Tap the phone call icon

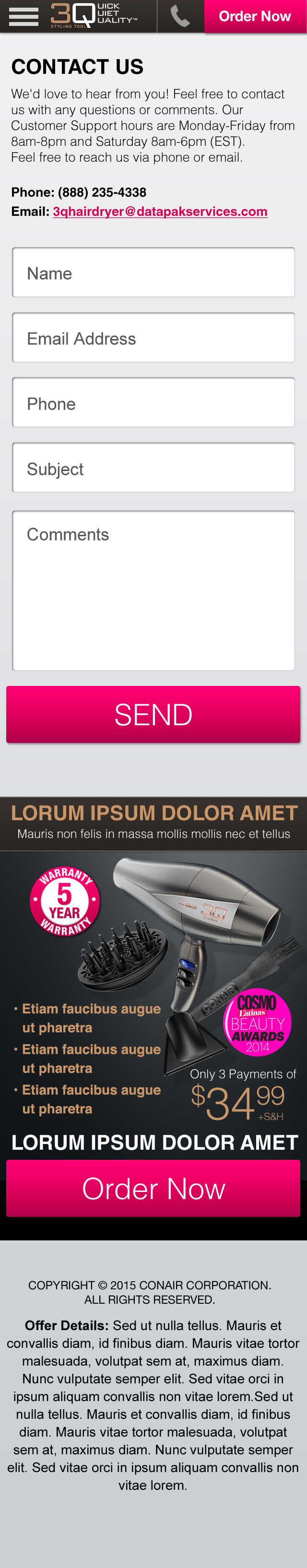click(x=181, y=16)
